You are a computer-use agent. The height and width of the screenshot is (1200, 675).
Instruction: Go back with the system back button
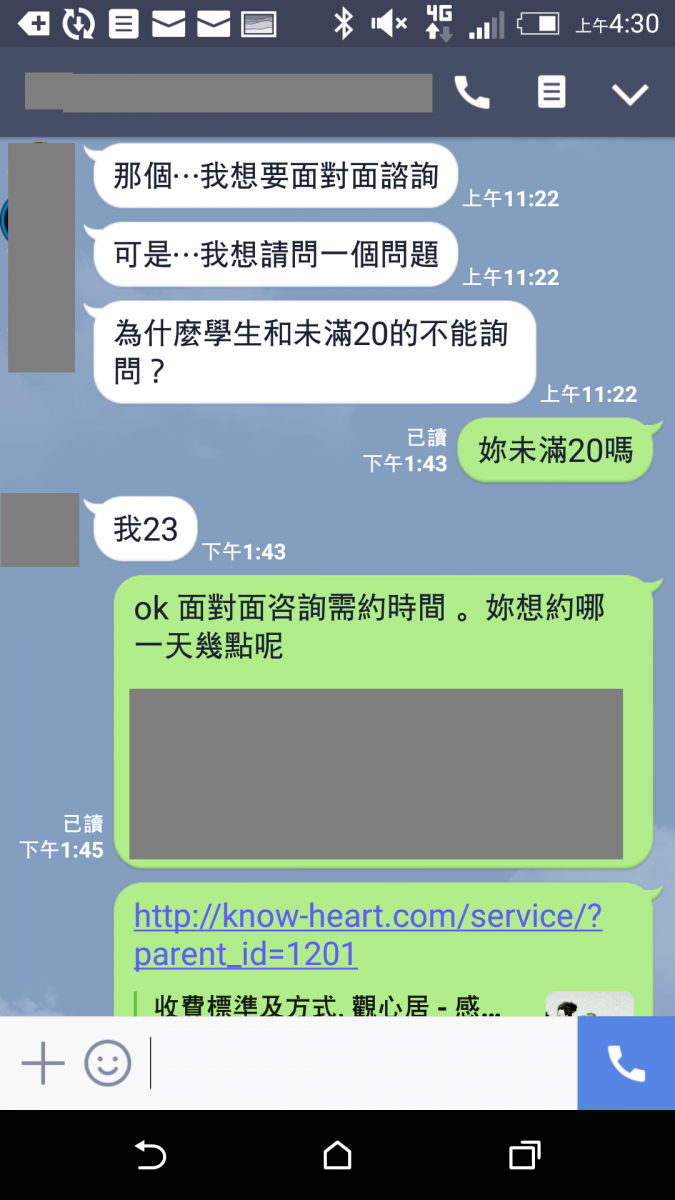click(x=150, y=1156)
